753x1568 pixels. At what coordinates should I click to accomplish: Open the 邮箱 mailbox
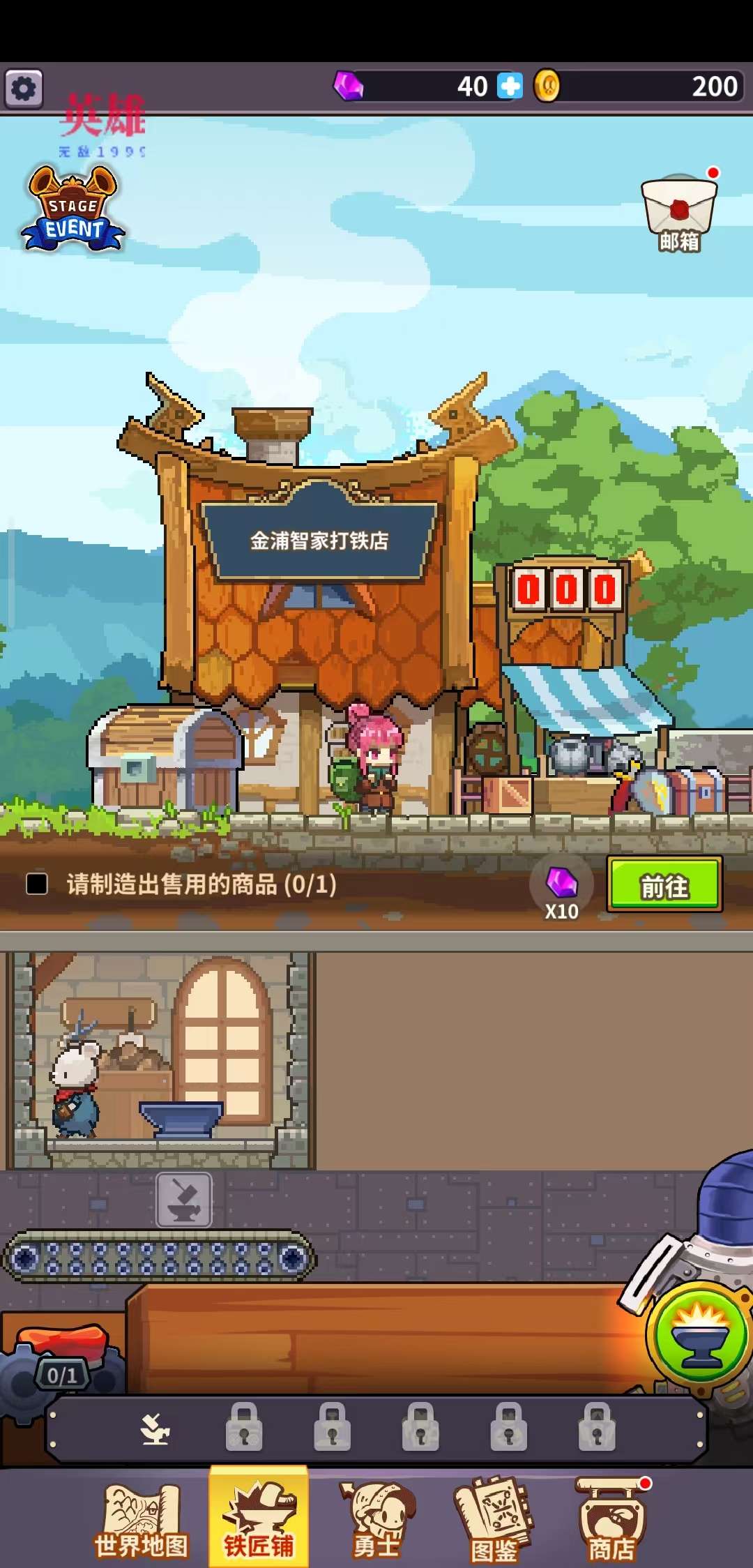pyautogui.click(x=679, y=211)
